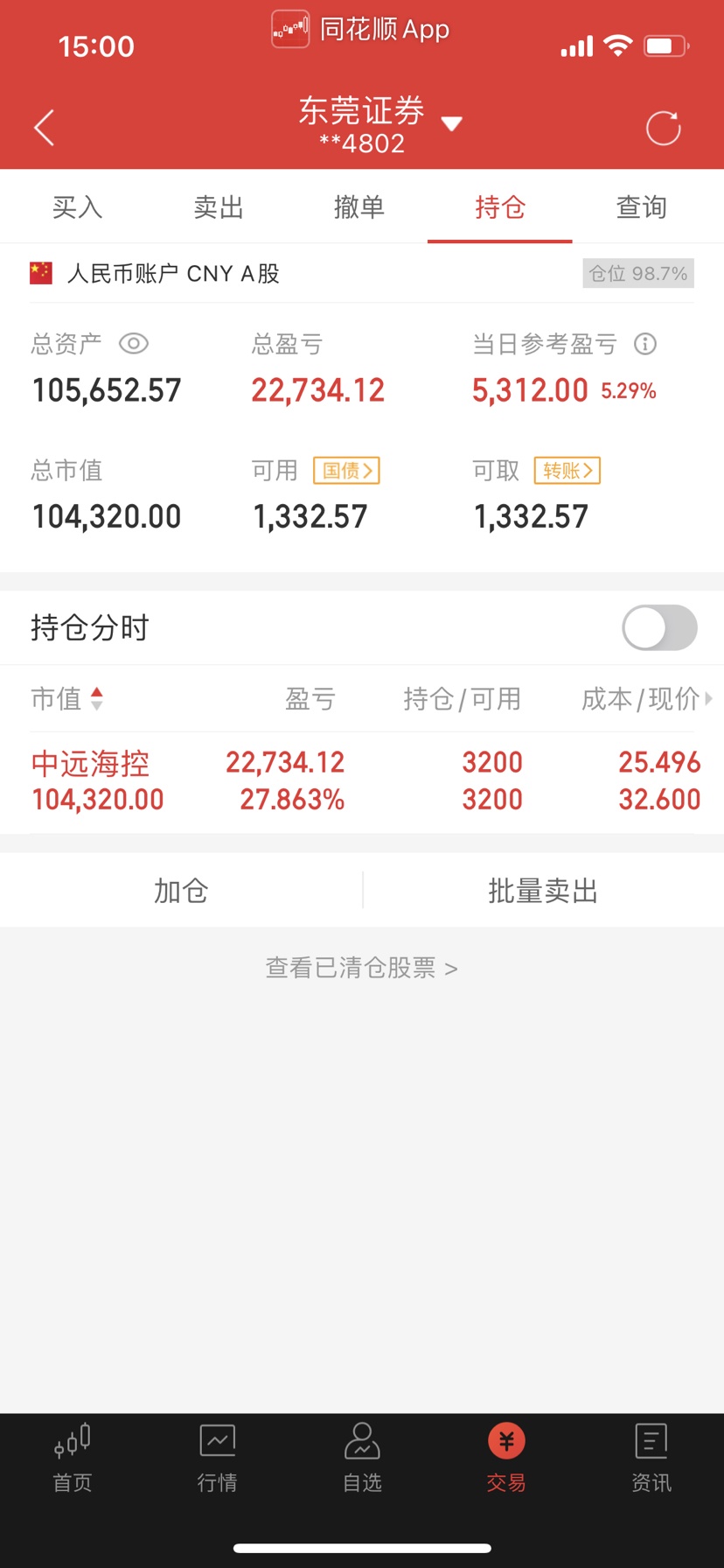Screen dimensions: 724x1568
Task: Open the 行情 tab
Action: pyautogui.click(x=217, y=1459)
